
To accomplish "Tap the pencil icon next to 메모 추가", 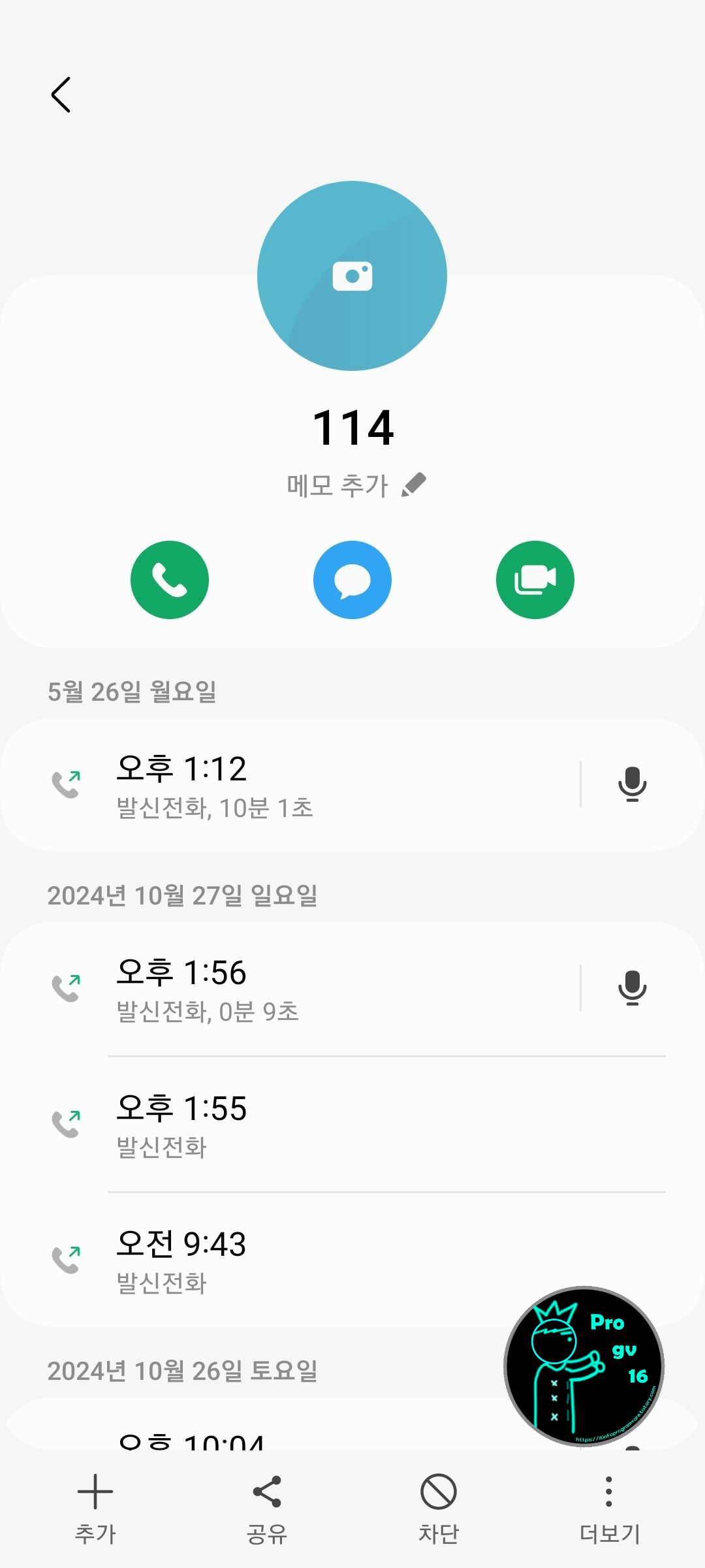I will 415,483.
